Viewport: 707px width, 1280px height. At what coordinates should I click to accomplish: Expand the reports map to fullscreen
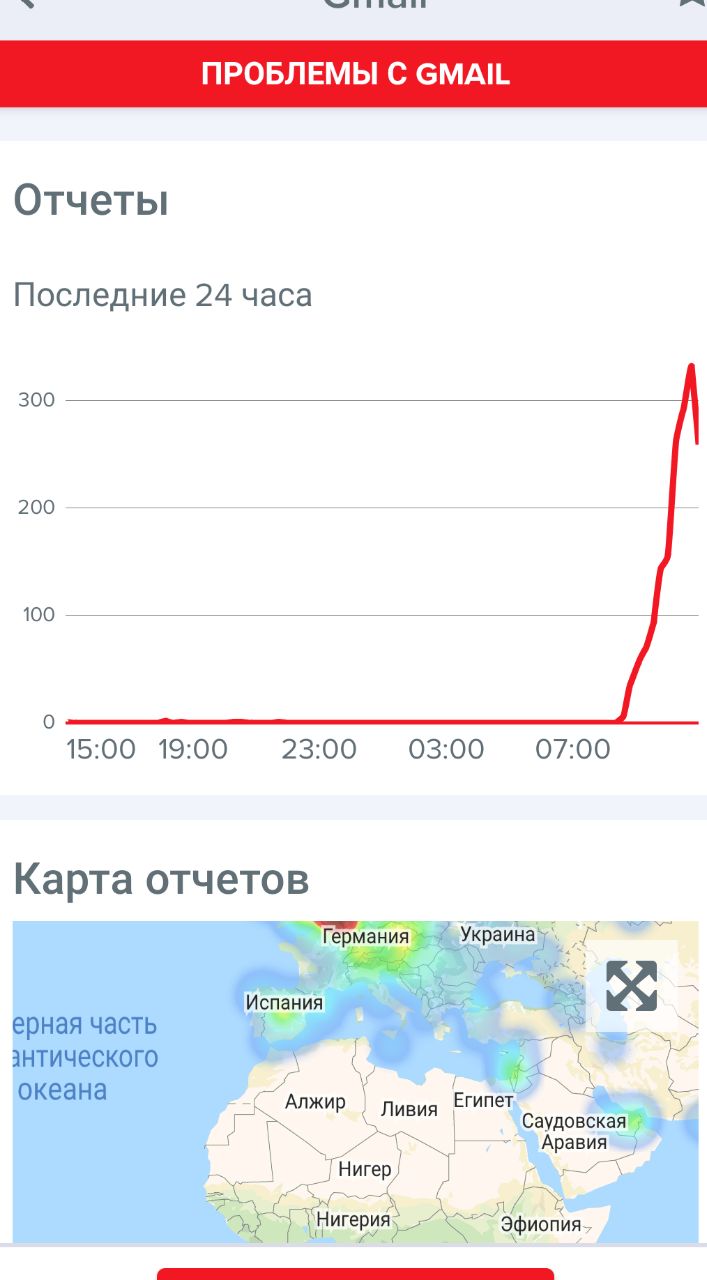pyautogui.click(x=633, y=986)
